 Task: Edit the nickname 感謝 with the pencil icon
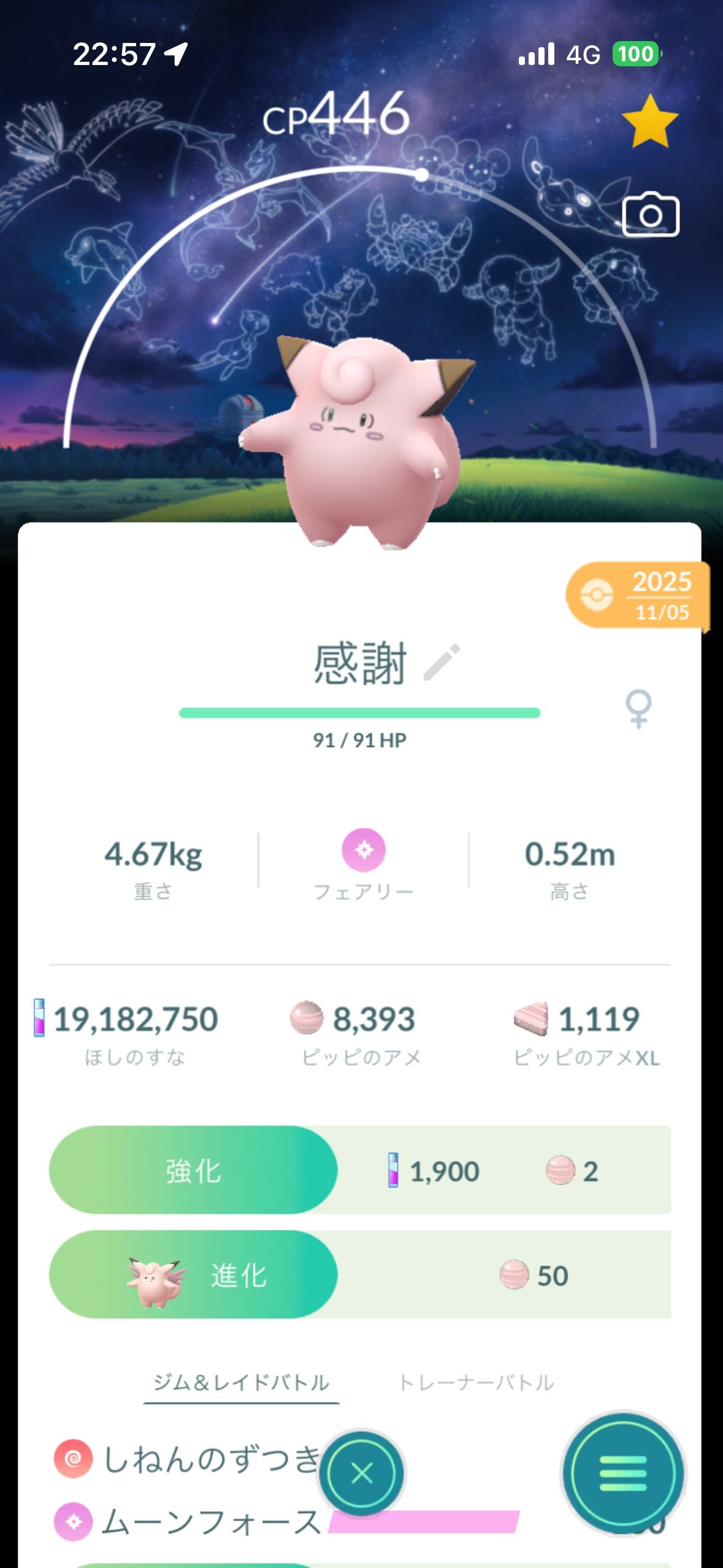[x=442, y=663]
